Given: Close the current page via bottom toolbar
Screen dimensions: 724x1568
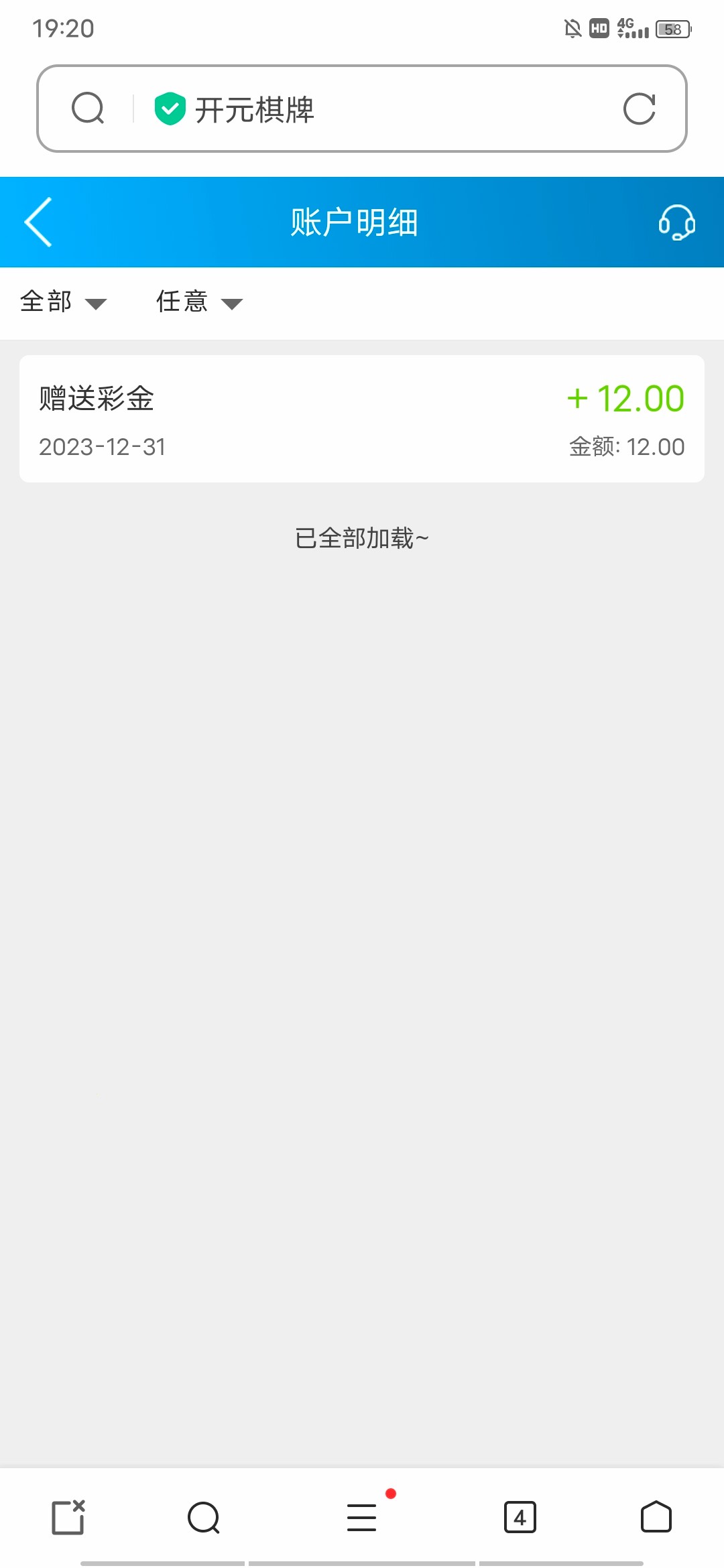Looking at the screenshot, I should coord(68,1517).
